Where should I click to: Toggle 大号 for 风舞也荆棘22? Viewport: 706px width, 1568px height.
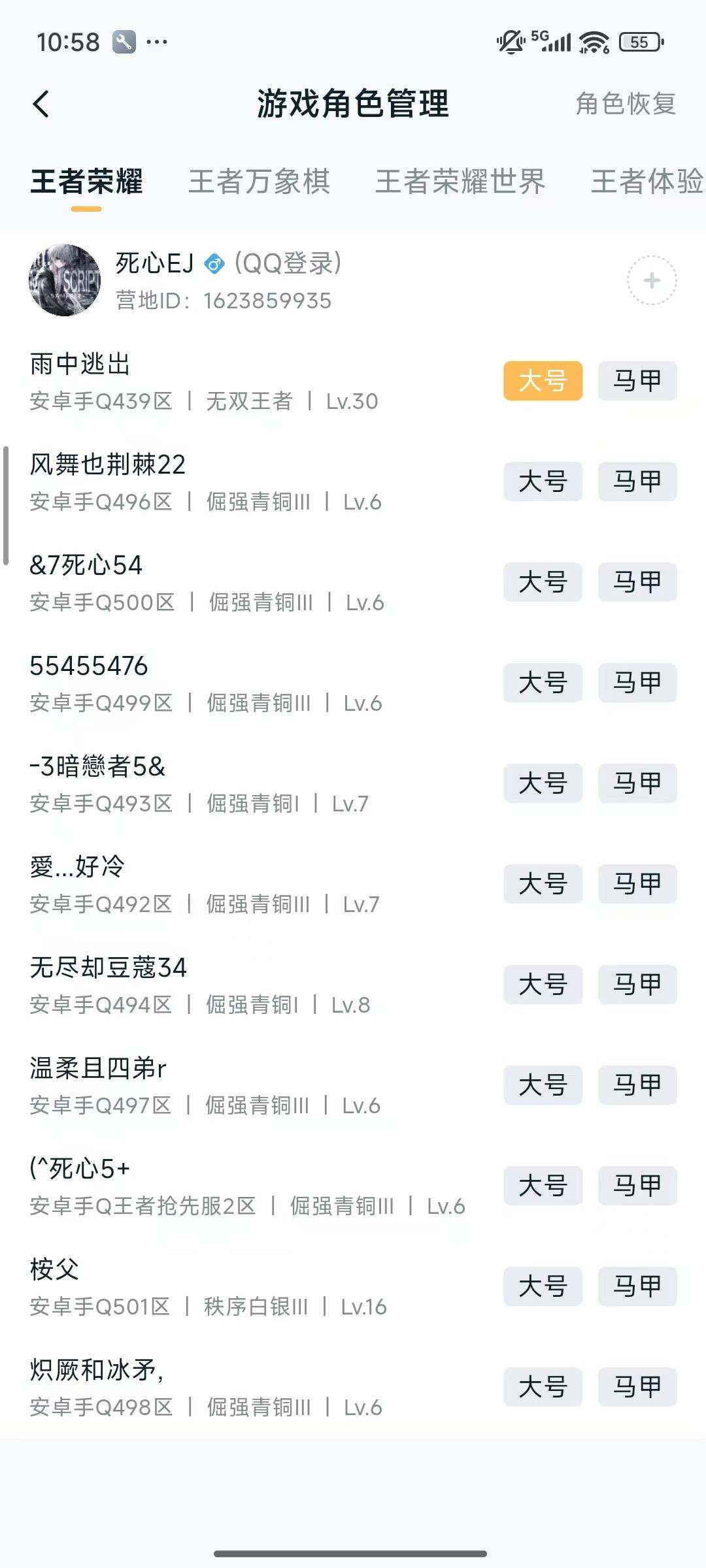click(x=543, y=482)
